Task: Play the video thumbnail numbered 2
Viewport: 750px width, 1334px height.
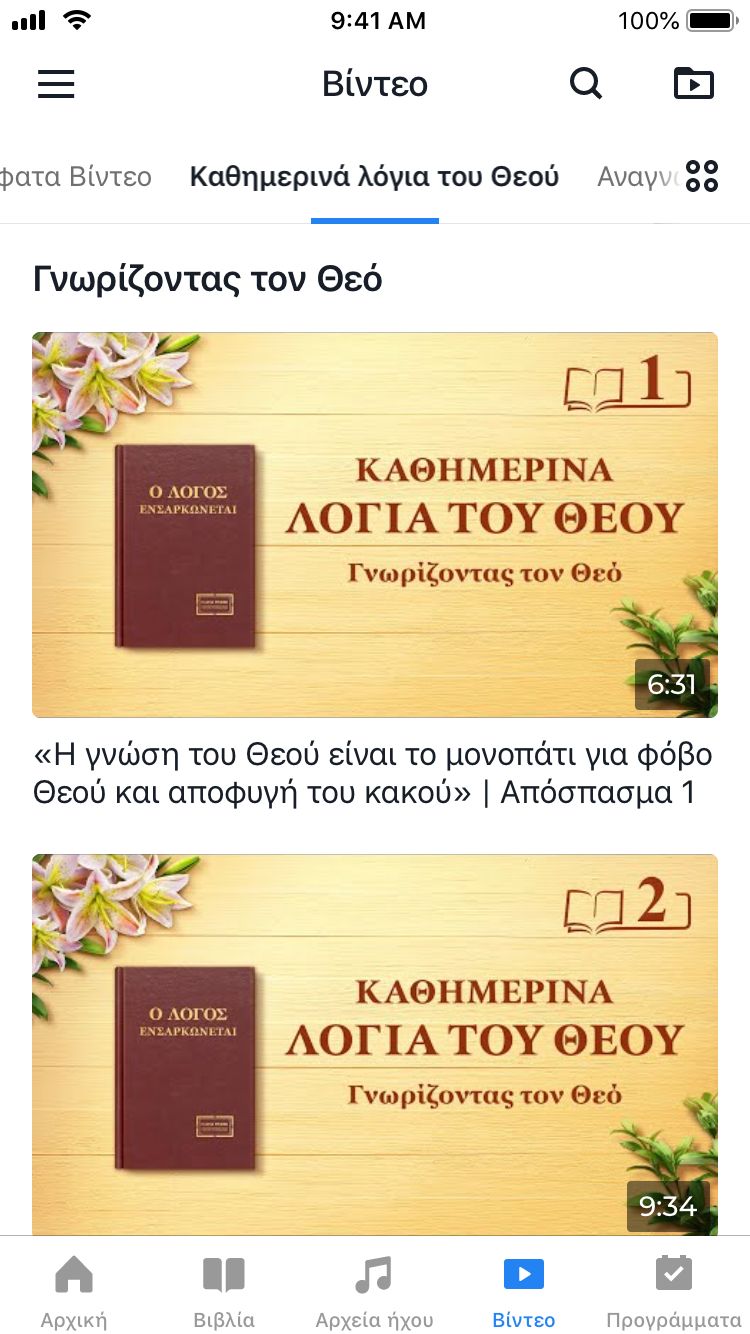Action: (x=374, y=1044)
